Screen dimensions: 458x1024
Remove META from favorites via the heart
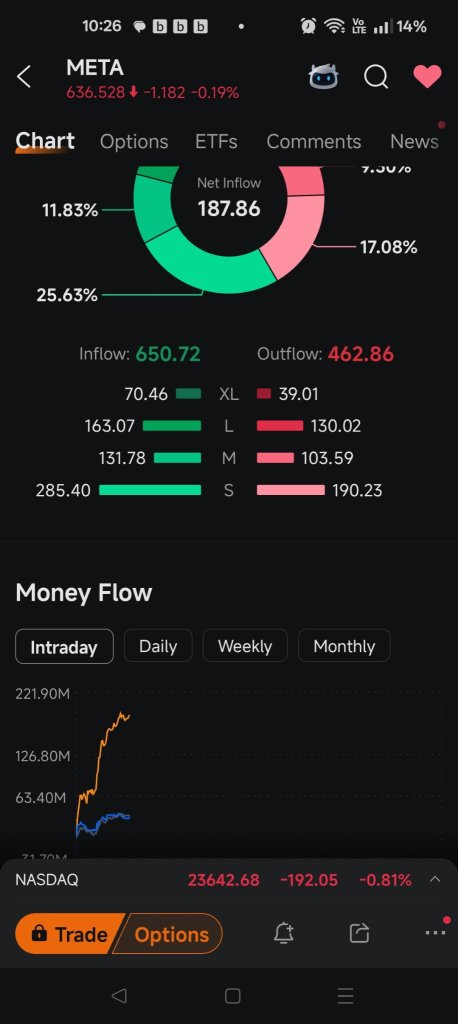pos(428,76)
